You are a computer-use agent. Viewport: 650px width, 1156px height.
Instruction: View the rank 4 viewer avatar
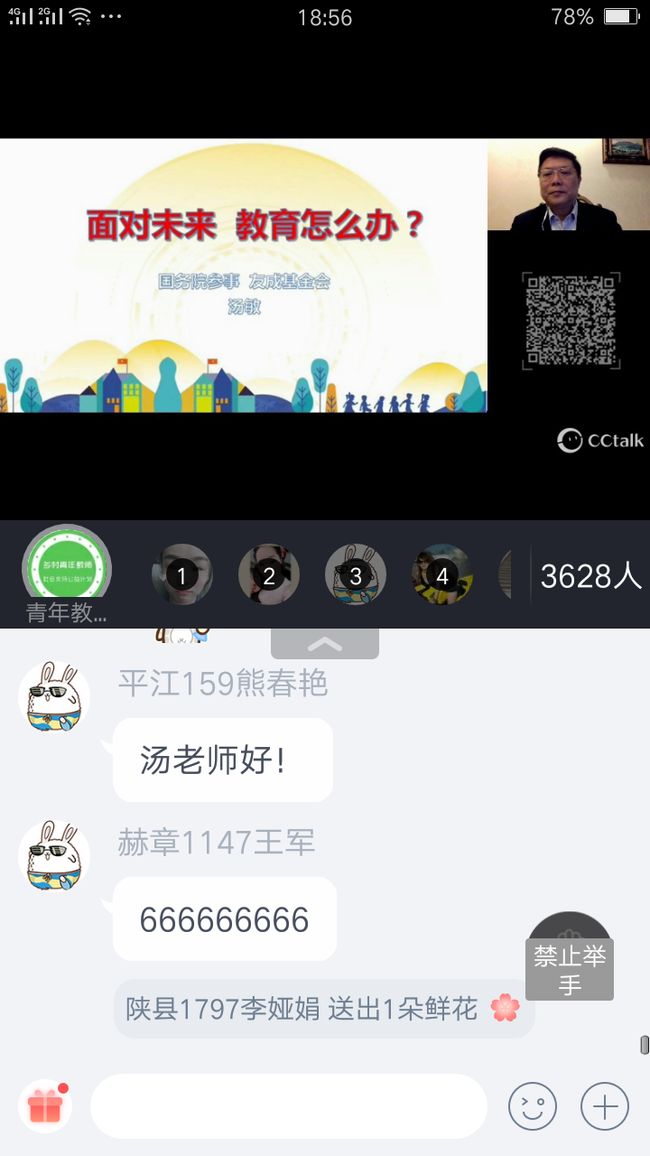(442, 574)
